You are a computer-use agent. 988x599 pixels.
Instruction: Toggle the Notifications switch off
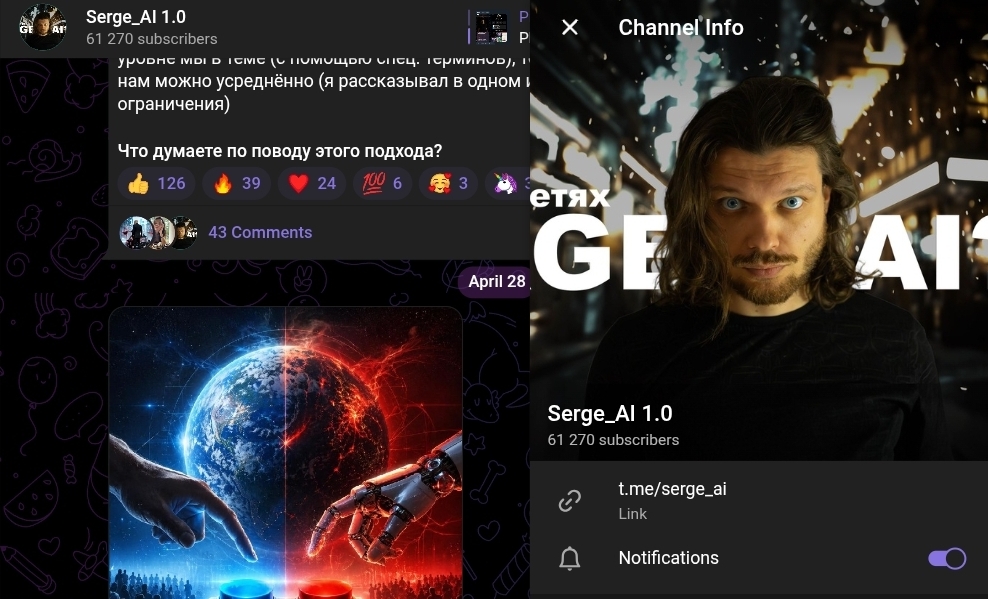tap(946, 558)
